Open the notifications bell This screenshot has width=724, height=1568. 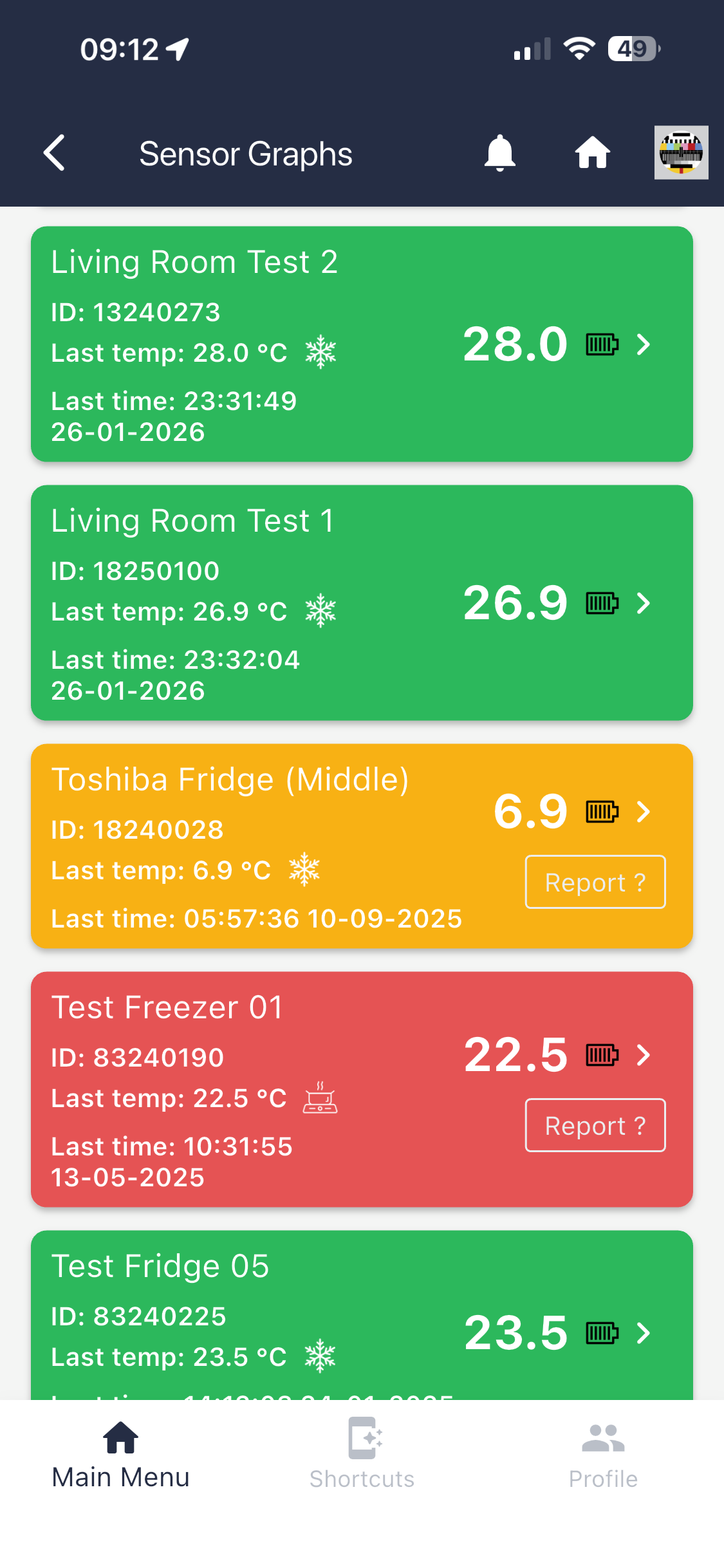(499, 153)
